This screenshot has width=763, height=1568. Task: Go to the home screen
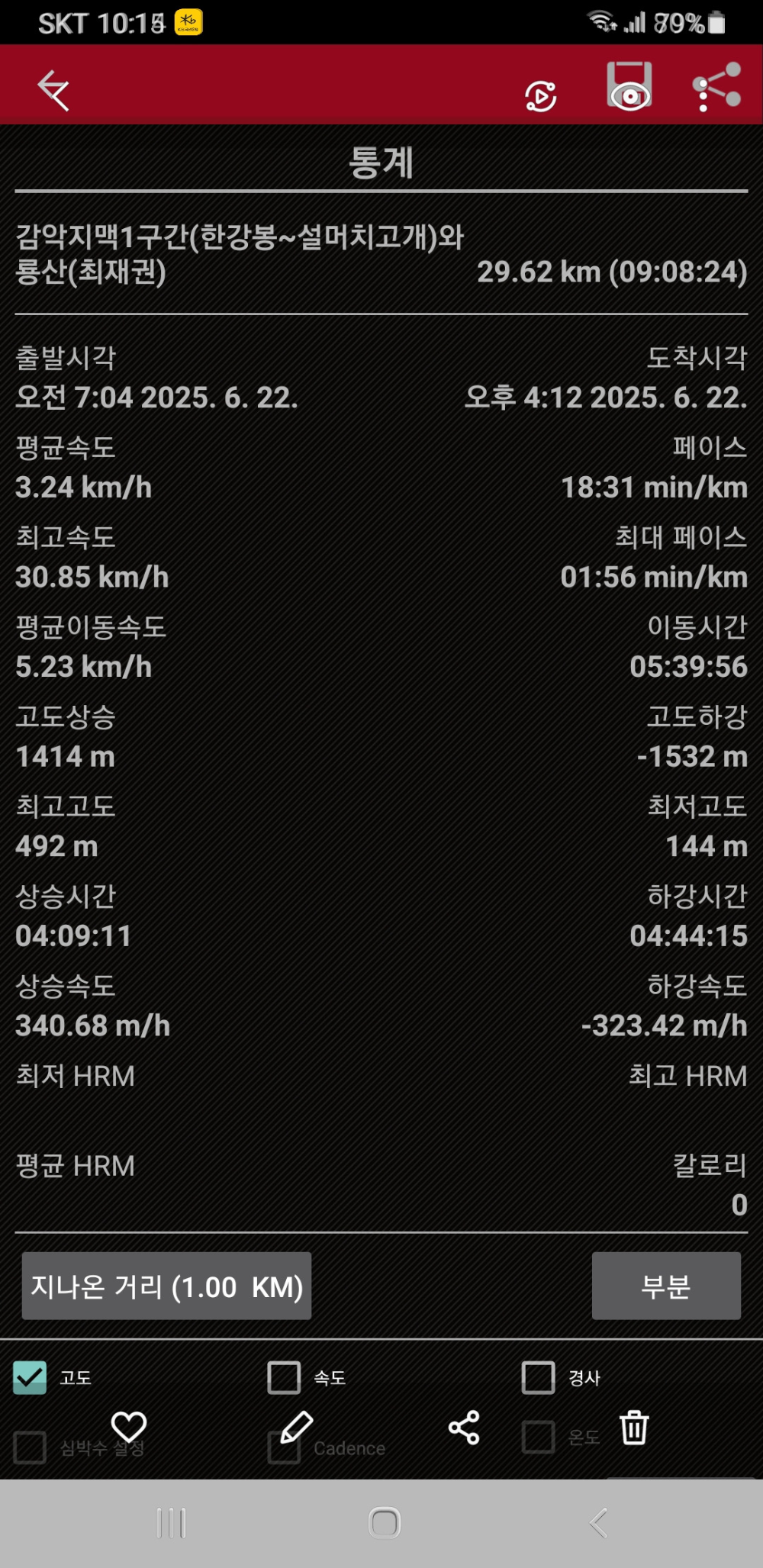tap(384, 1523)
